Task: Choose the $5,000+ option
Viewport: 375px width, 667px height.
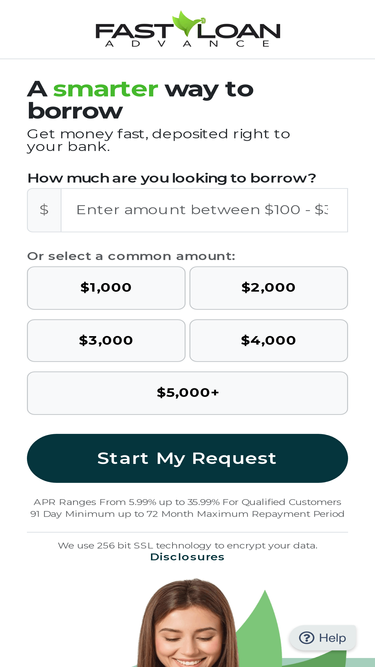Action: click(188, 393)
